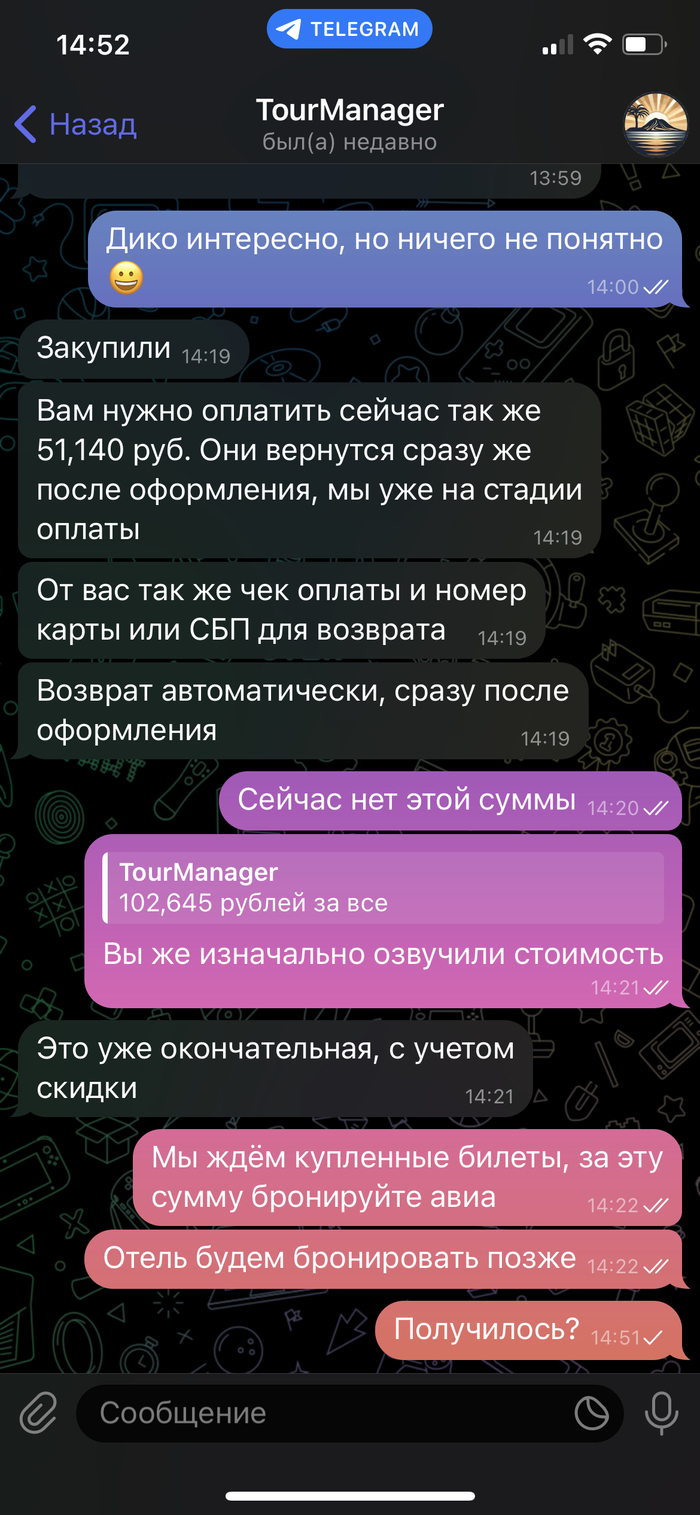The image size is (700, 1515).
Task: Return to Telegram via the status bar pill
Action: [x=349, y=29]
